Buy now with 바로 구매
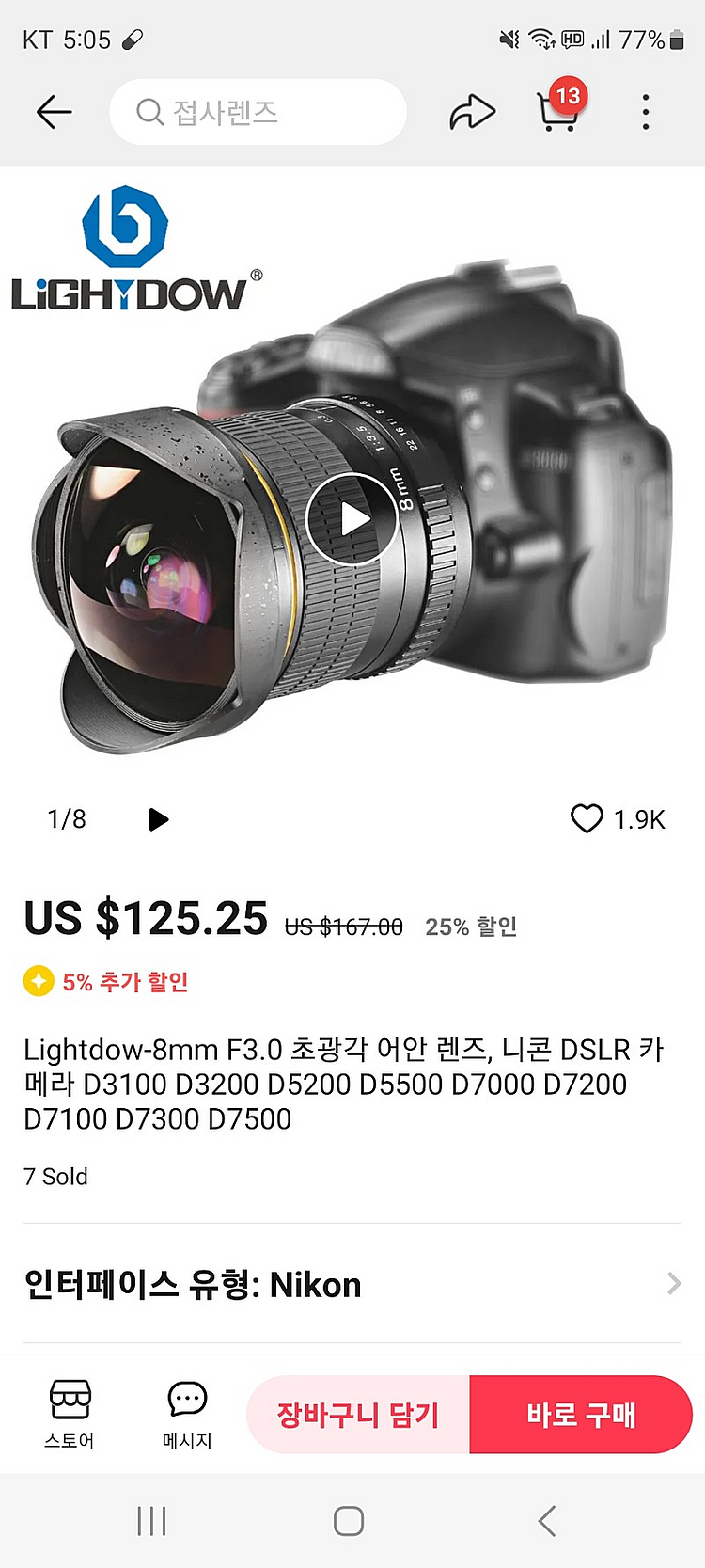Image resolution: width=705 pixels, height=1568 pixels. (581, 1415)
